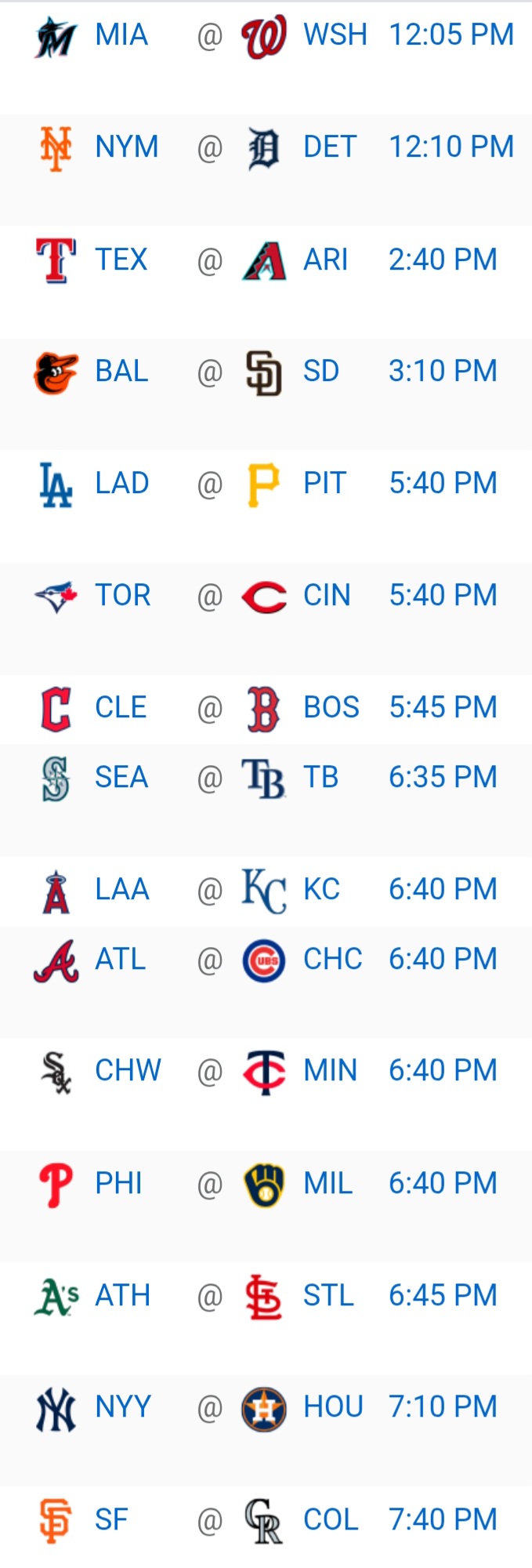This screenshot has height=1568, width=532.
Task: View the DET team page
Action: tap(330, 147)
